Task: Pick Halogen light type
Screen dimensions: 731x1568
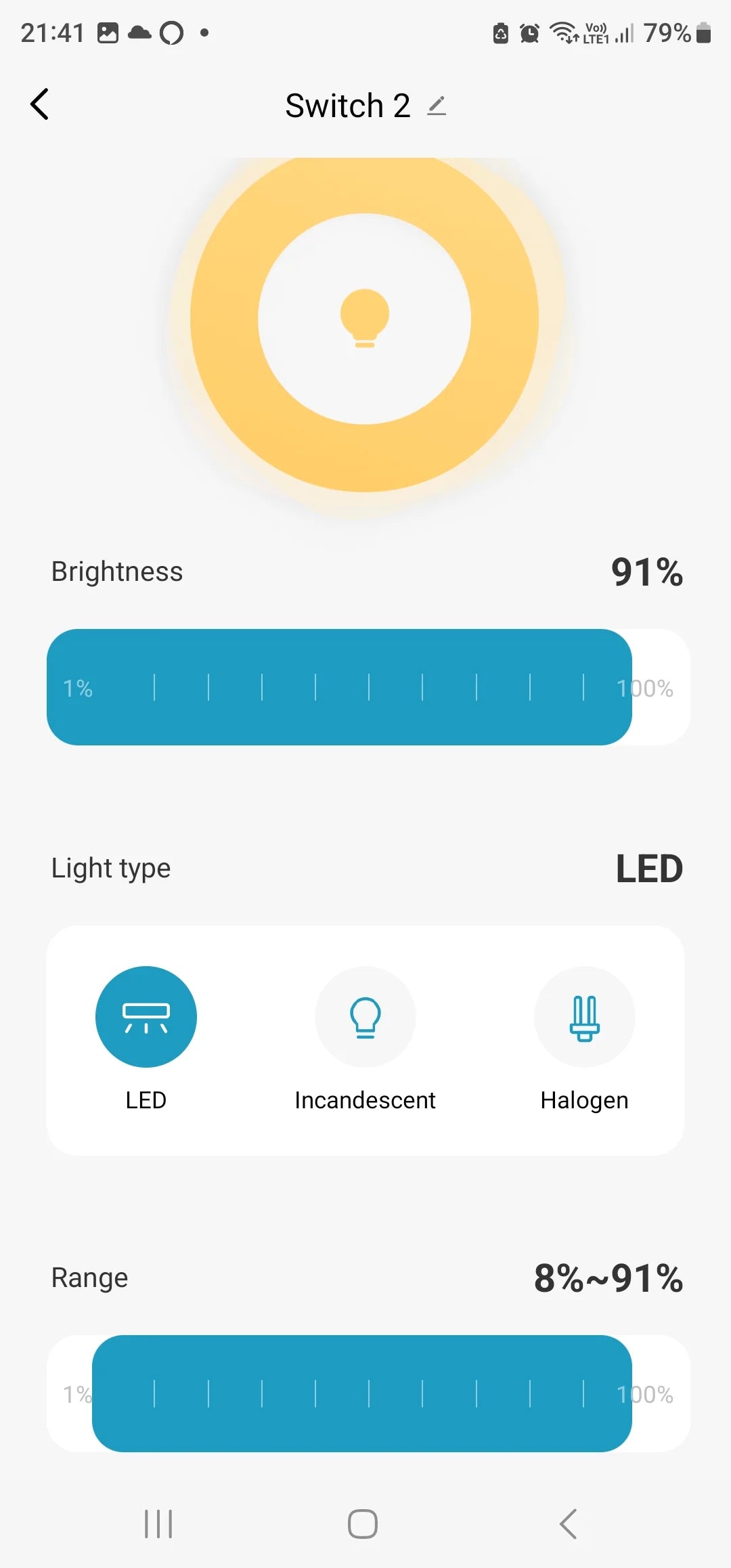Action: [x=584, y=1017]
